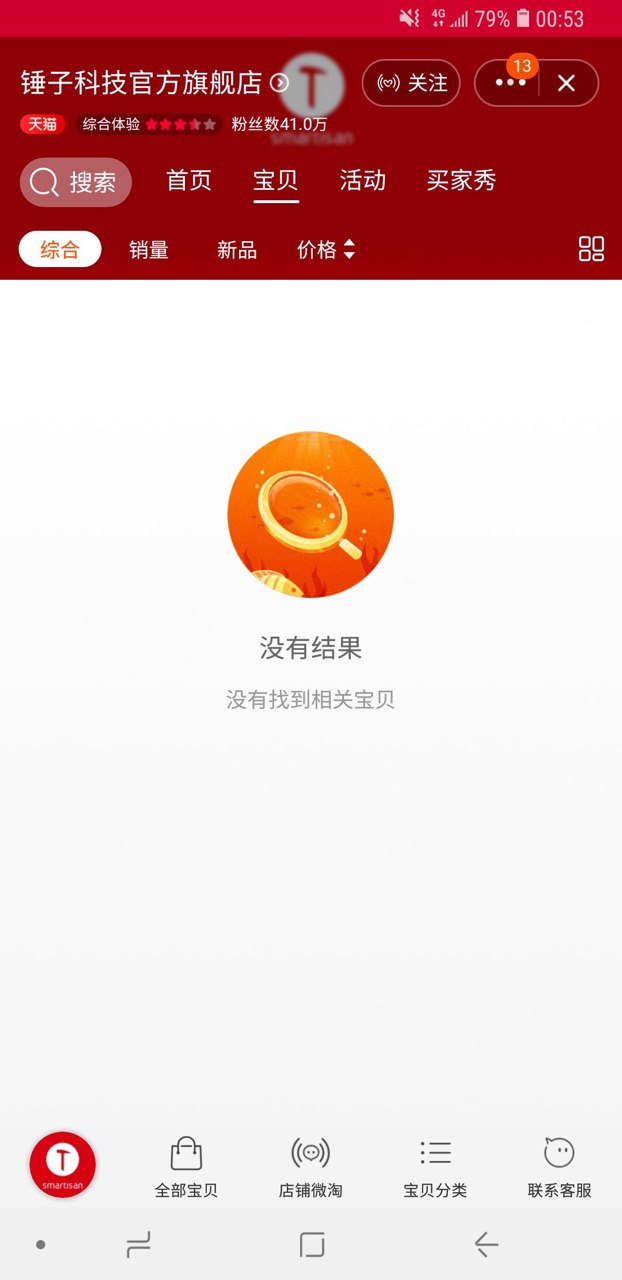Open the 买家秀 tab
This screenshot has width=622, height=1280.
coord(461,181)
